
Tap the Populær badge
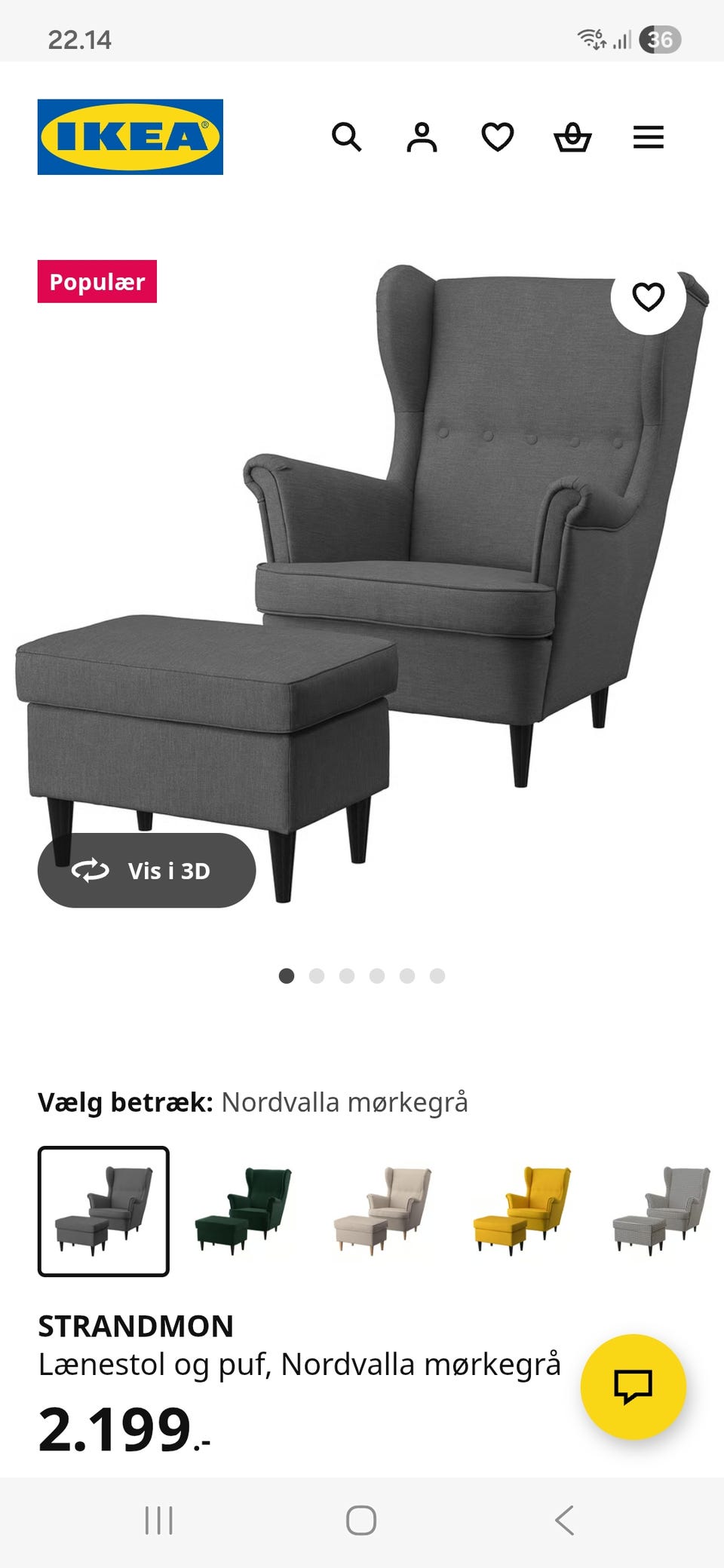(97, 283)
